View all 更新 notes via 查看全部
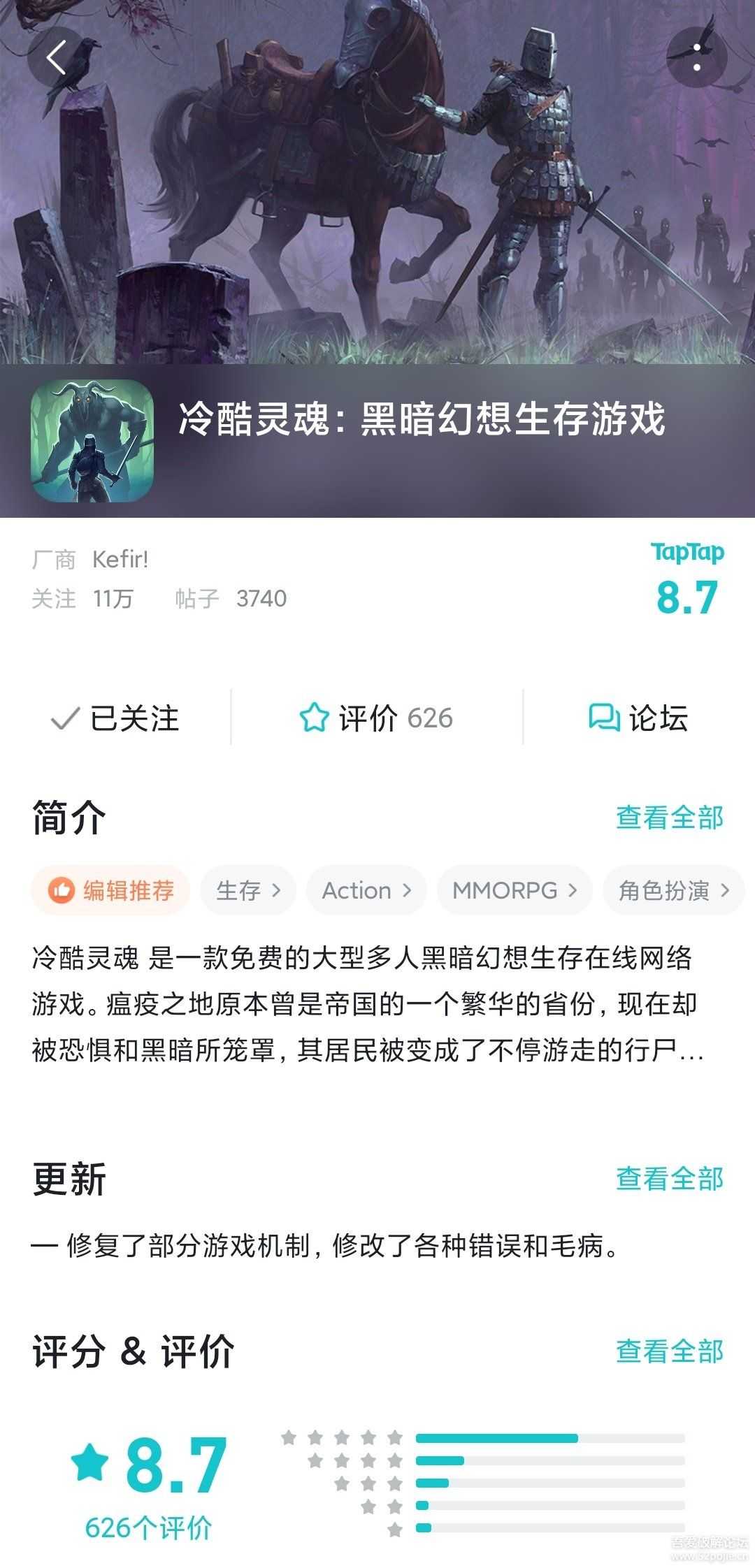The width and height of the screenshot is (755, 1568). pos(669,1179)
